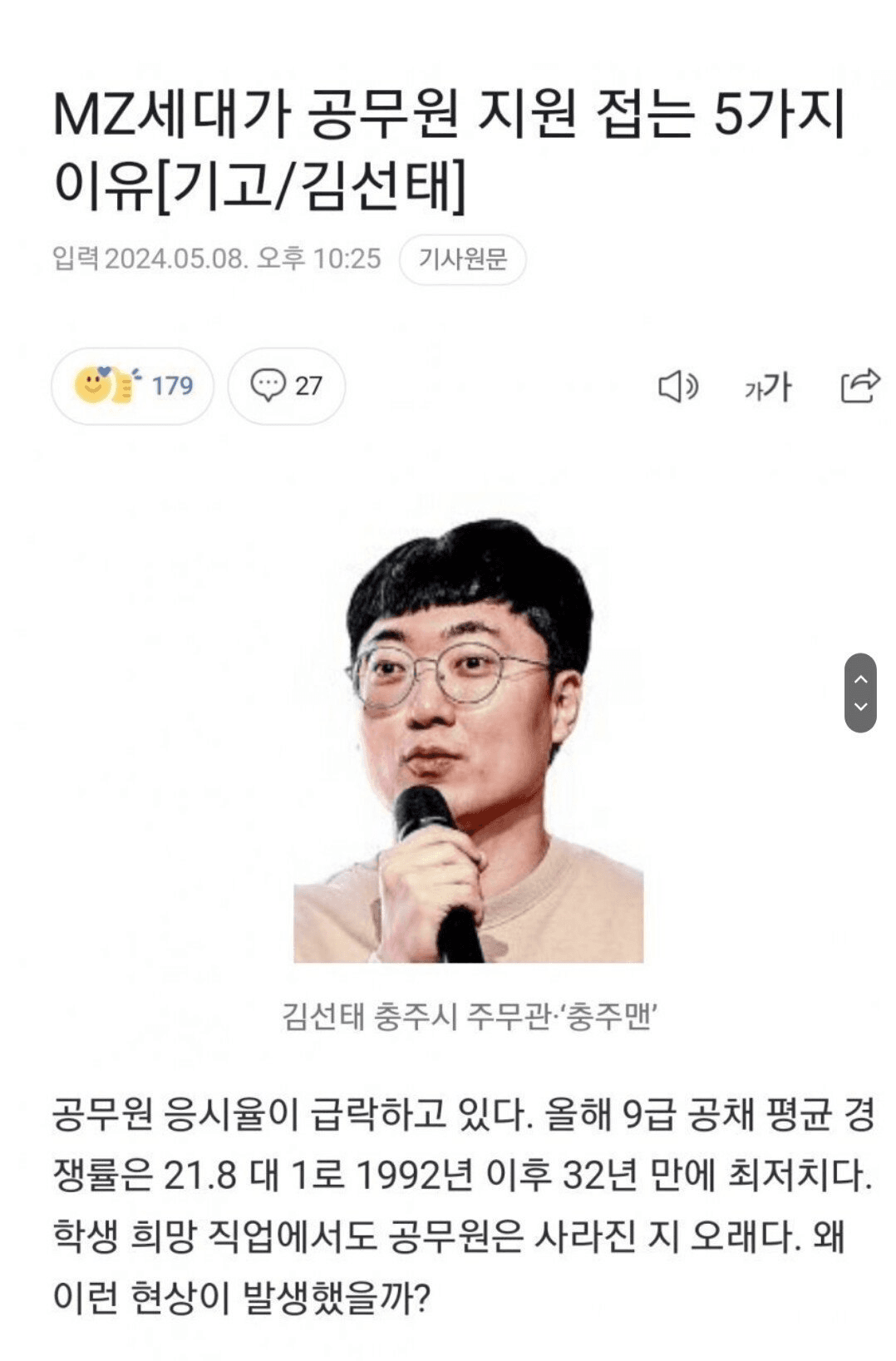Tap the down arrow on the scroll handle
Image resolution: width=896 pixels, height=1361 pixels.
(860, 707)
